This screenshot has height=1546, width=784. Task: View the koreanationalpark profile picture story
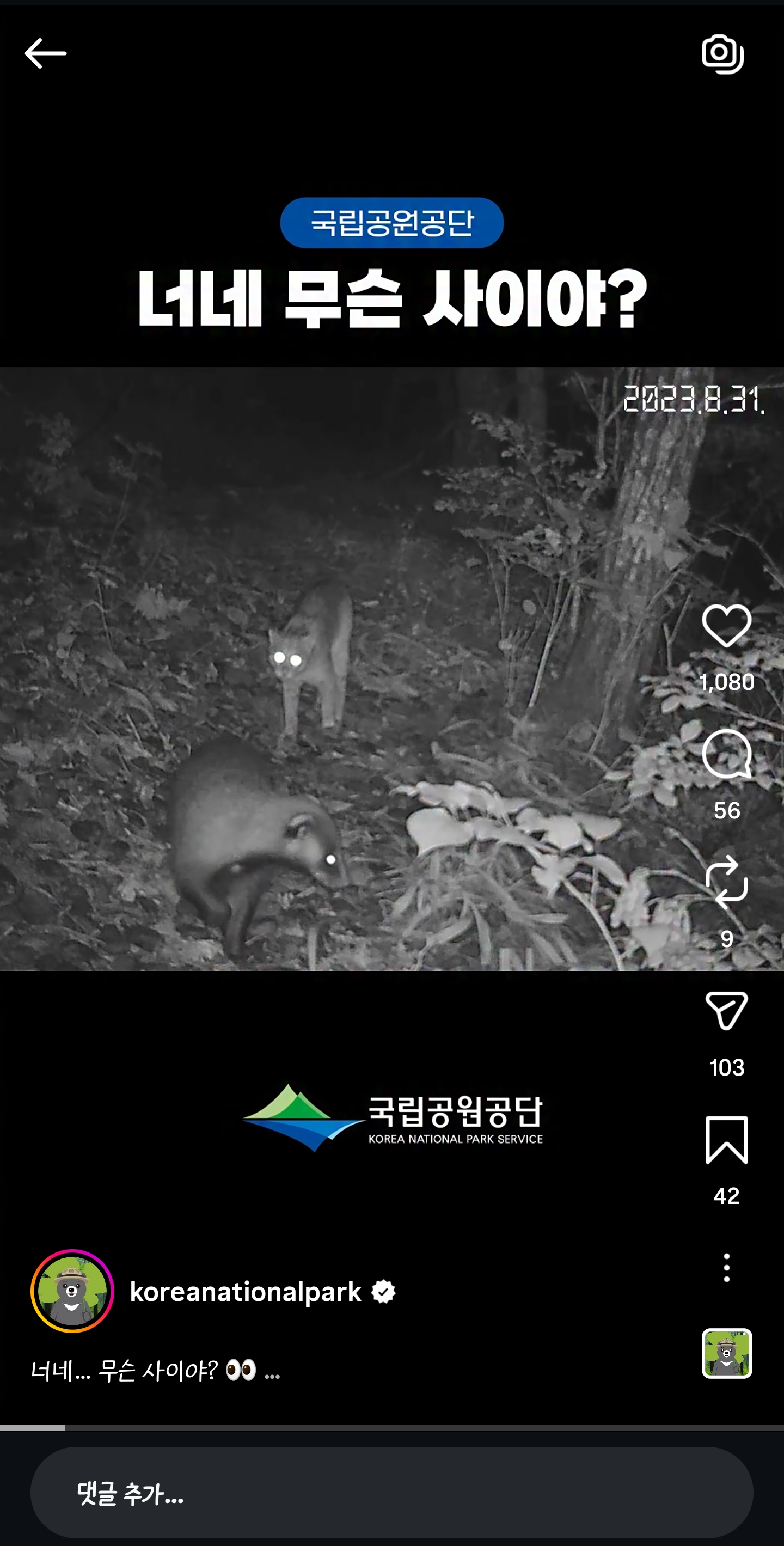click(72, 1291)
